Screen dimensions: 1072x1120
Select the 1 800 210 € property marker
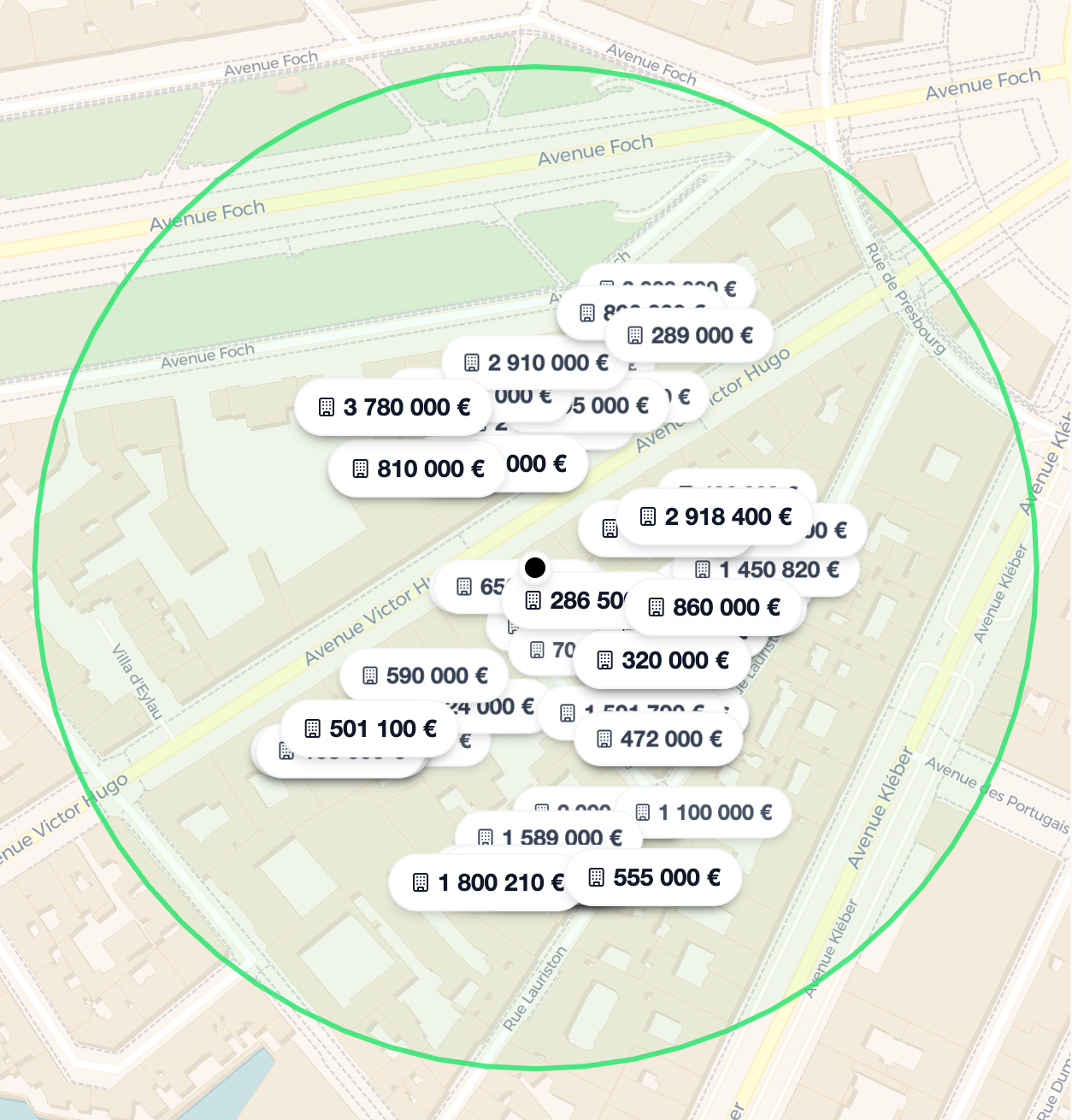(x=487, y=883)
